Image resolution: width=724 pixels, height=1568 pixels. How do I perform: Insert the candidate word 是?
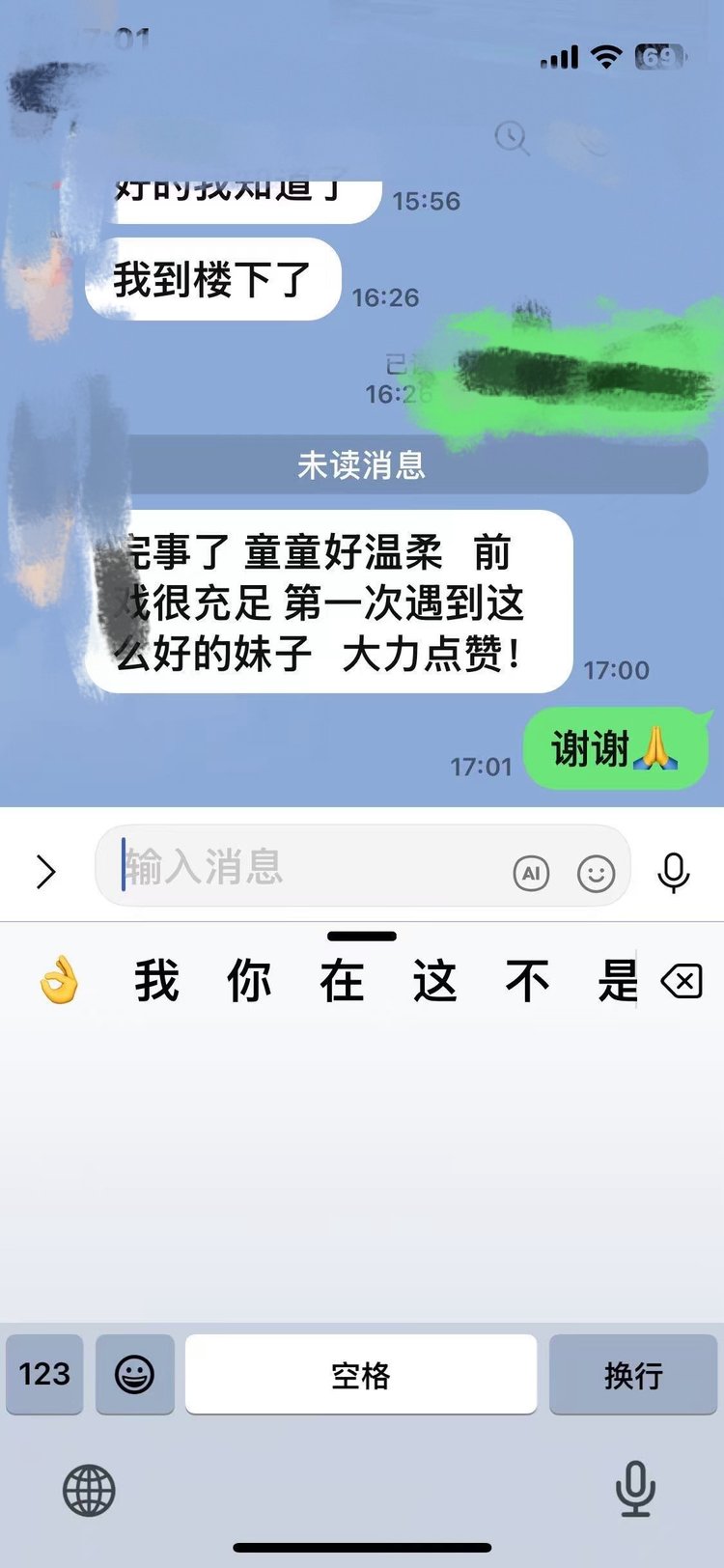pyautogui.click(x=617, y=981)
